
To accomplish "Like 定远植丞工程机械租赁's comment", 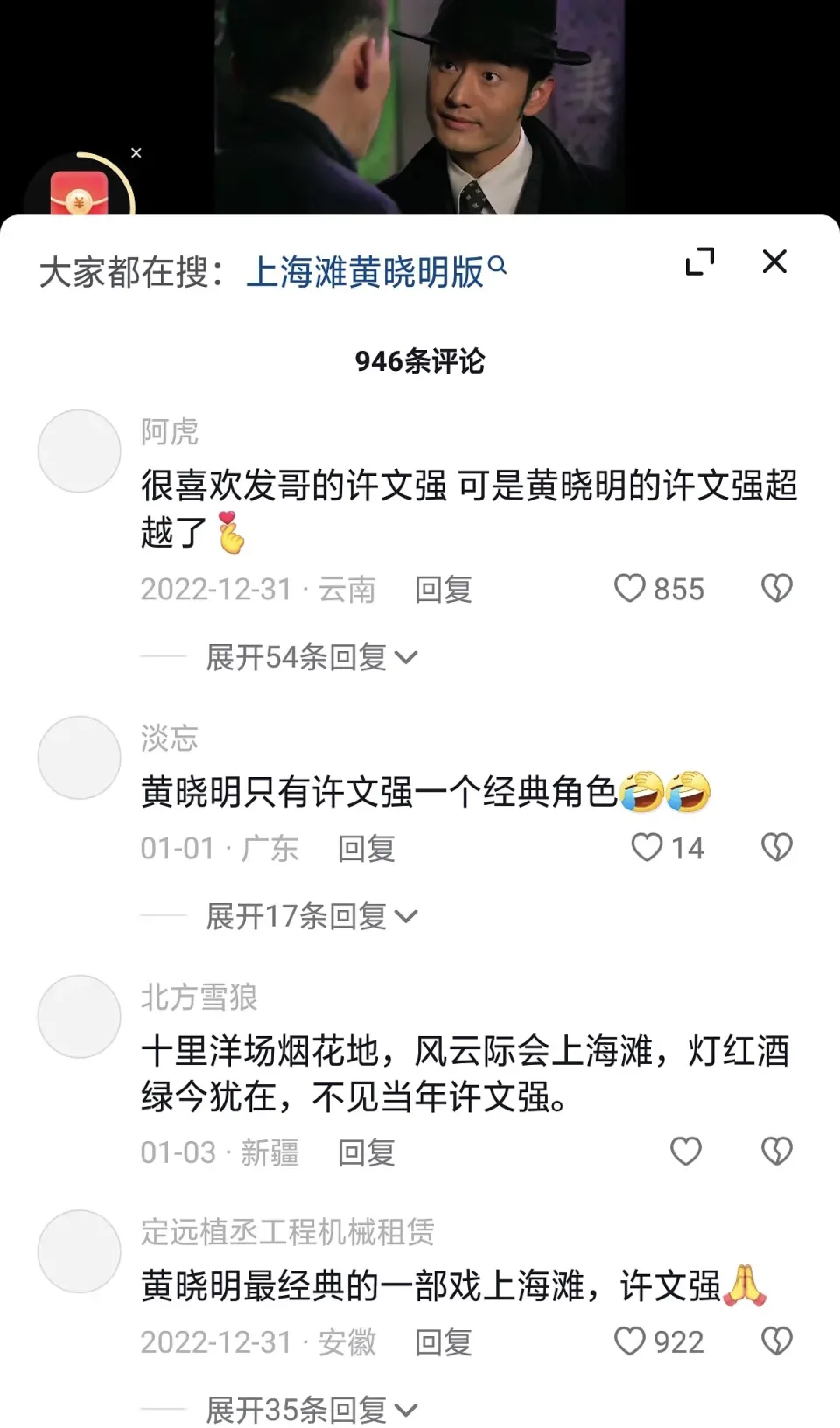I will point(630,1341).
